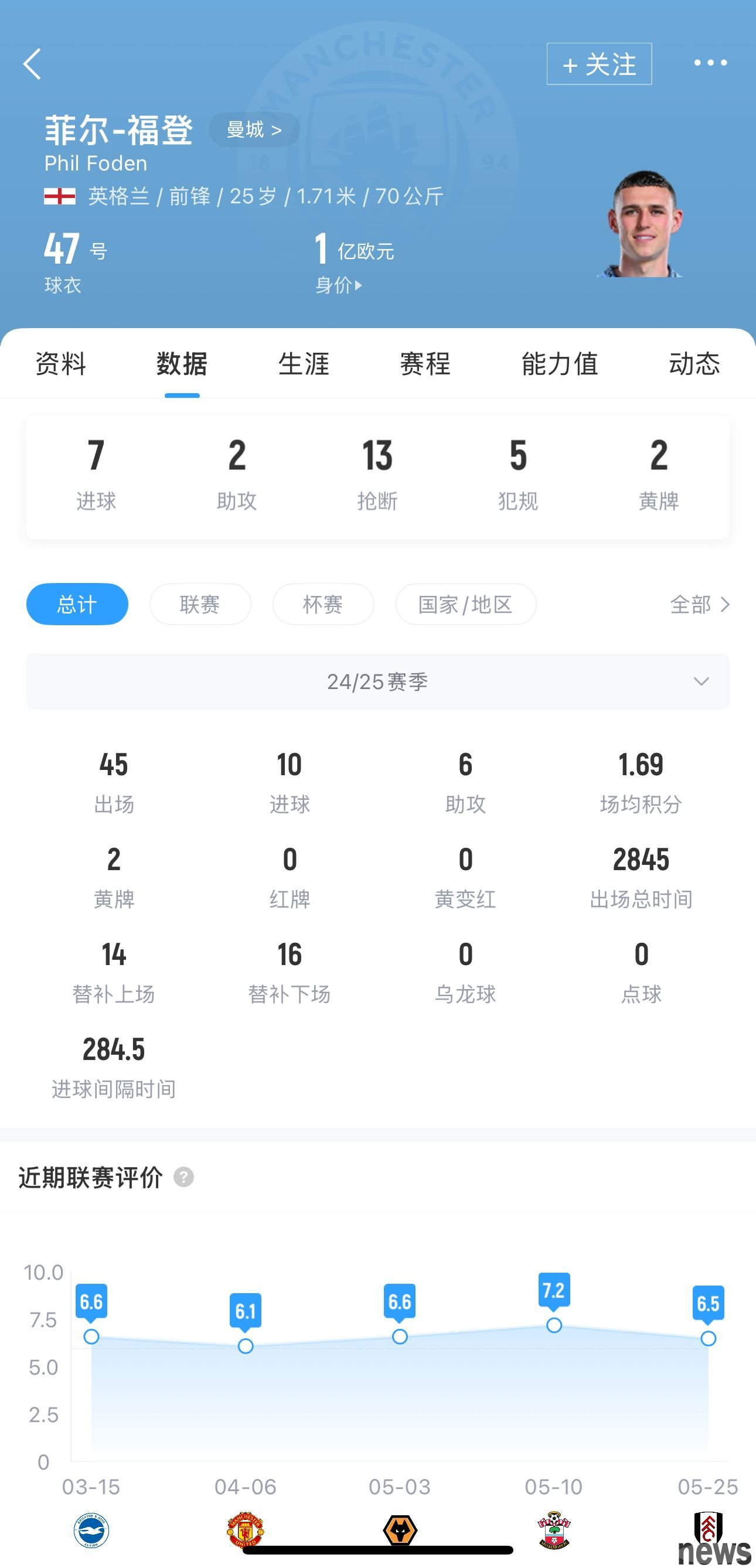The image size is (756, 1568).
Task: Open the three-dot overflow menu
Action: coord(710,63)
